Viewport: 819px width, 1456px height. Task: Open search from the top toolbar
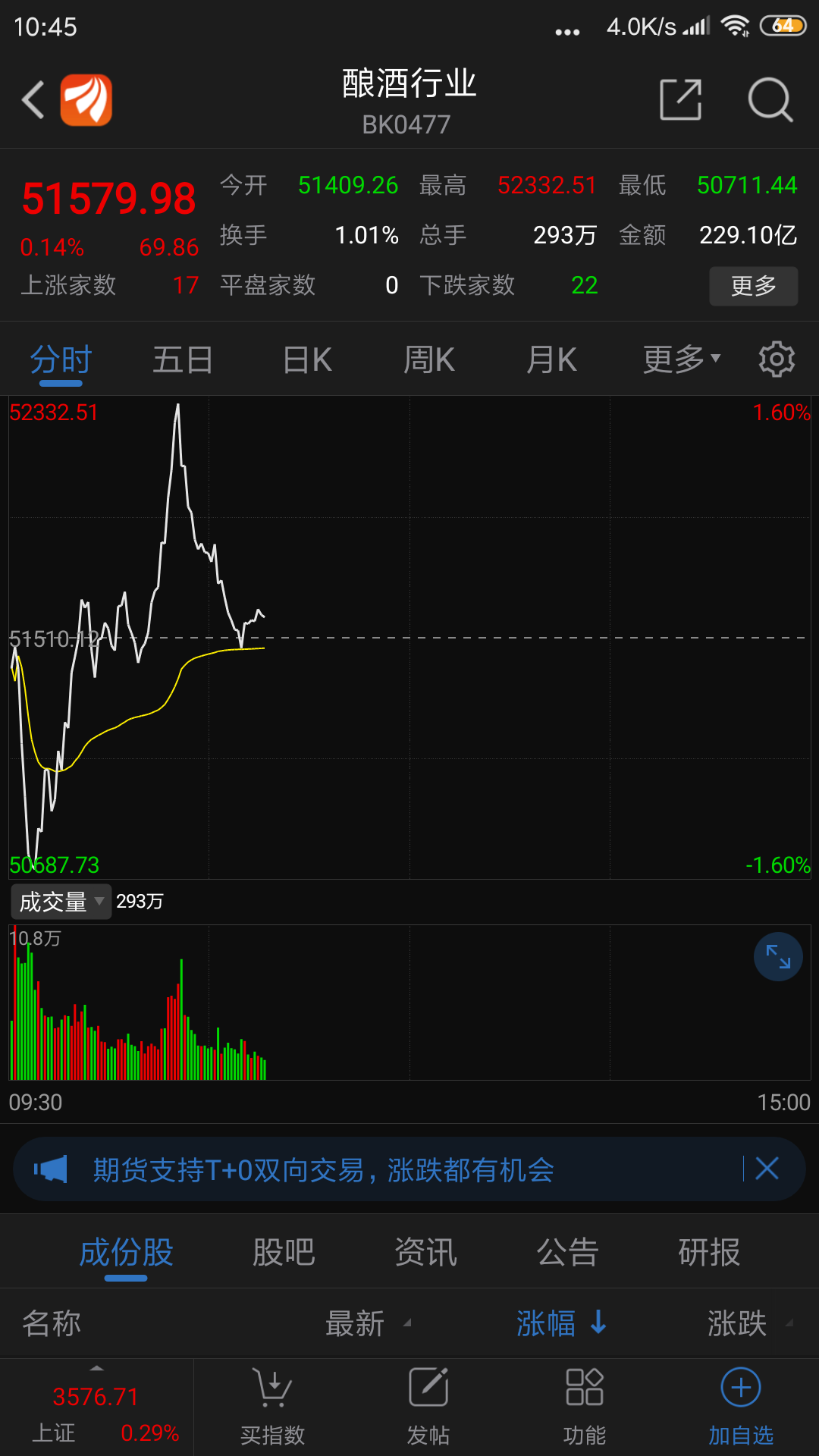pyautogui.click(x=769, y=99)
